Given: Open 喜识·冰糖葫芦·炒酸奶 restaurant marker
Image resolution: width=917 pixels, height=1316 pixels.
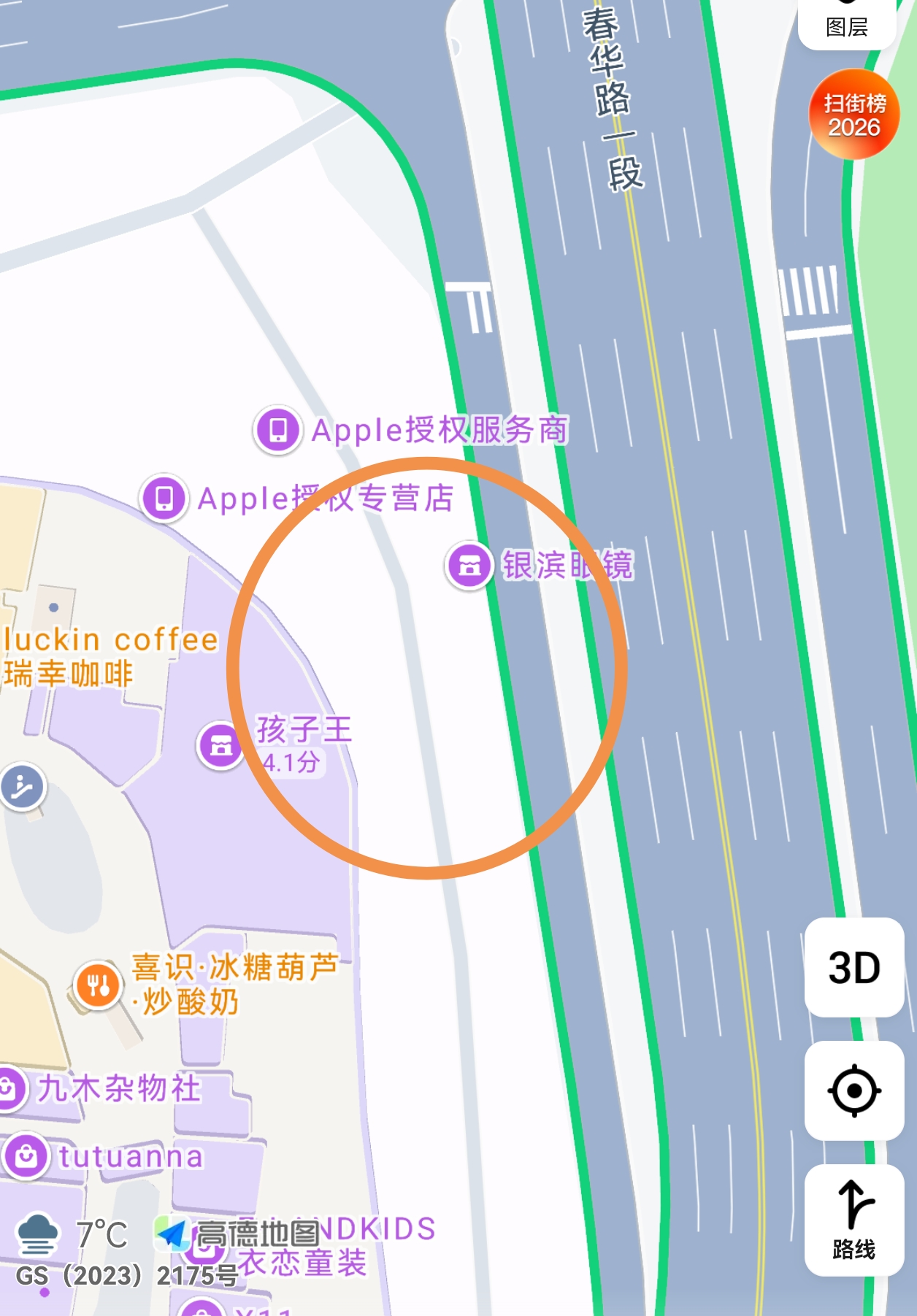Looking at the screenshot, I should [98, 985].
